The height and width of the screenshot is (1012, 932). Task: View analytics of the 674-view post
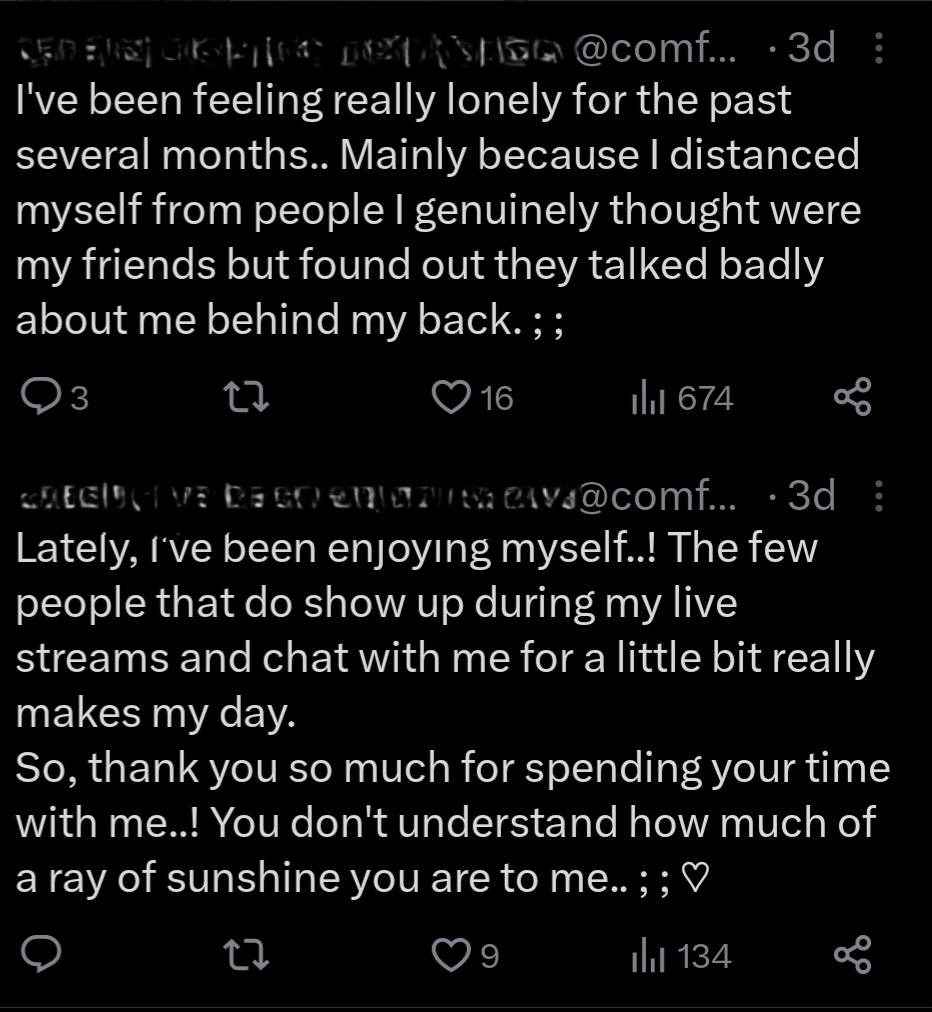642,400
